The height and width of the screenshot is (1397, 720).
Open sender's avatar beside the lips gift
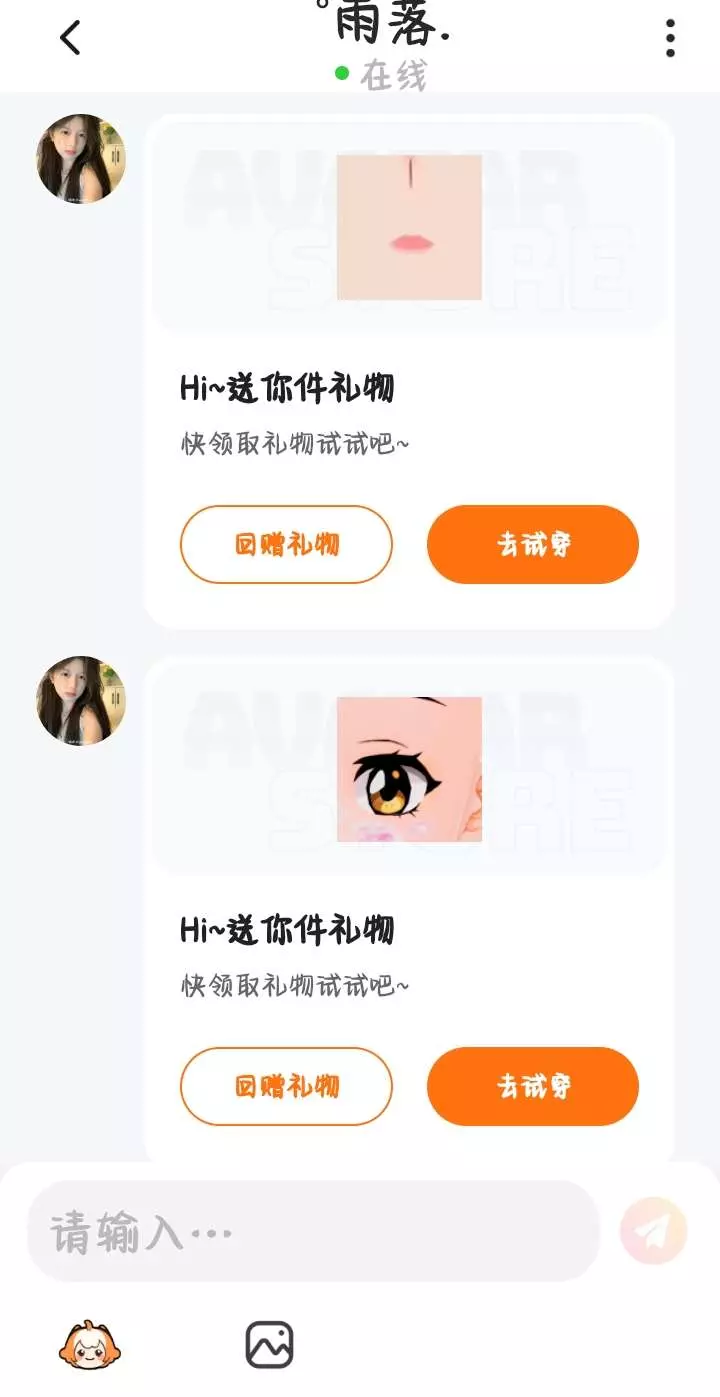pos(81,159)
